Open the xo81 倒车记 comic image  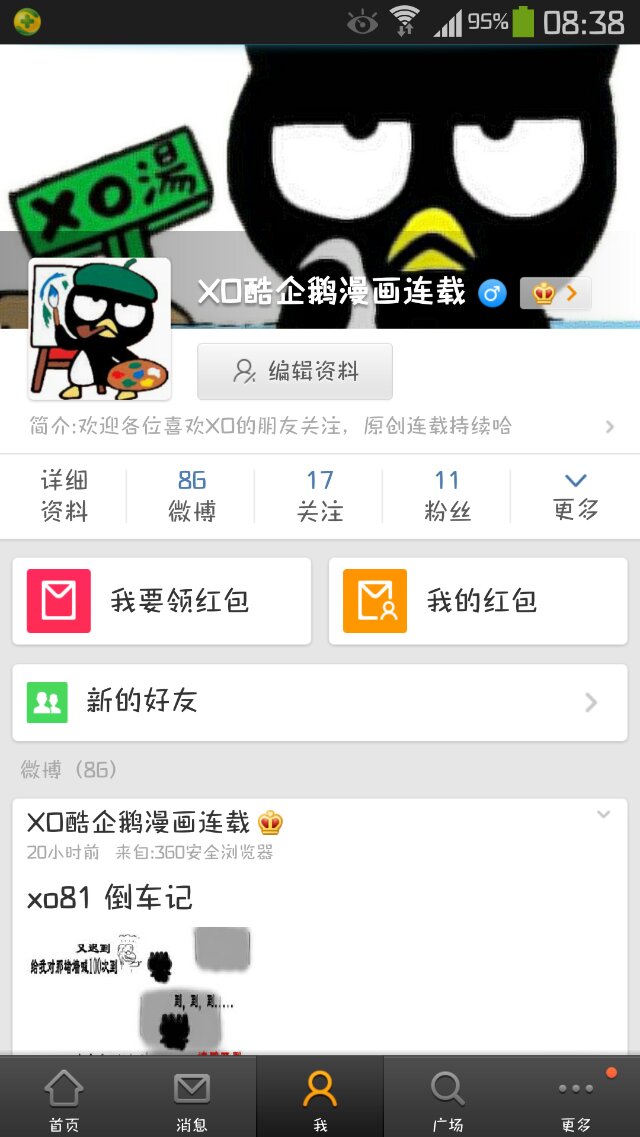tap(140, 988)
